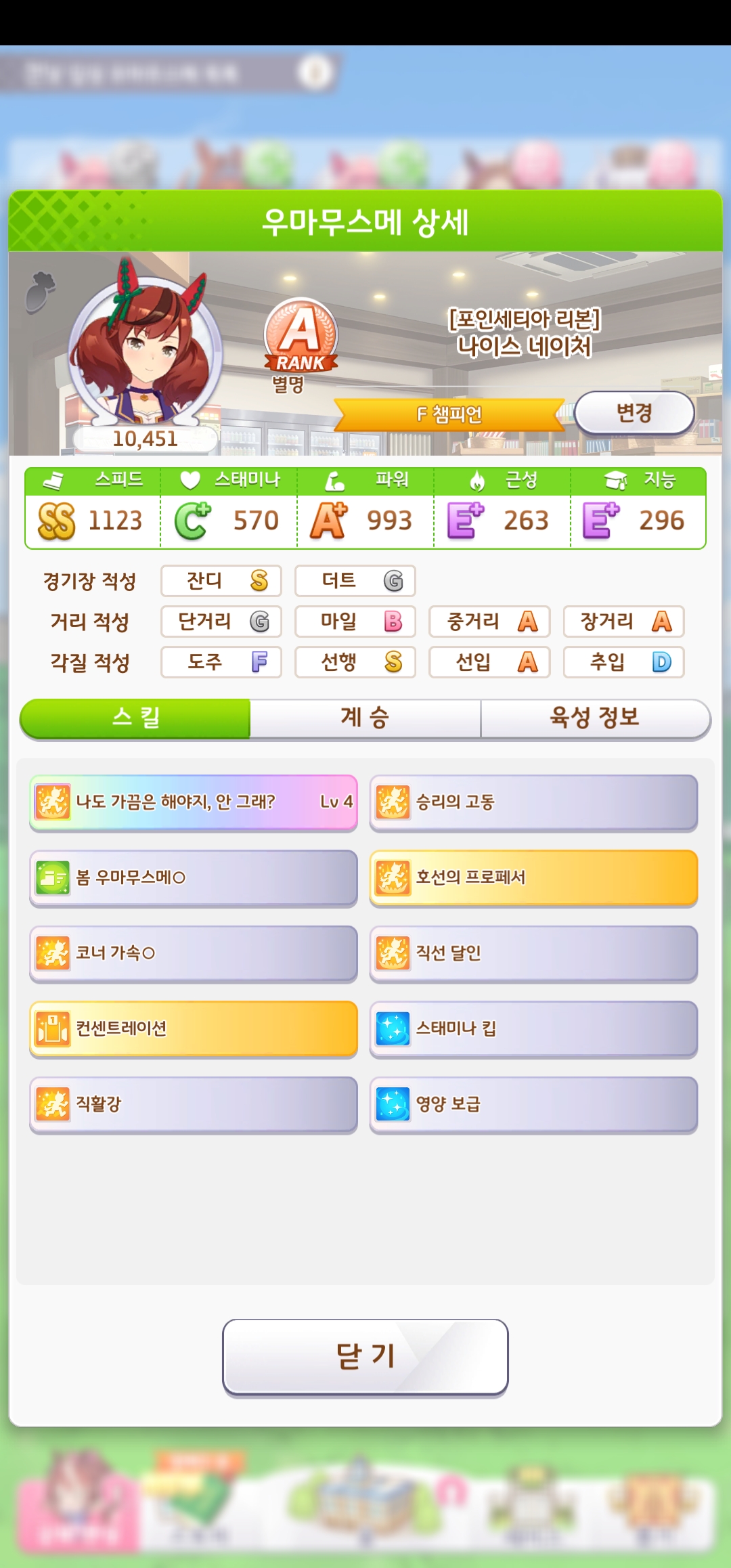Open the 봄 우마무스메○ skill

tap(194, 878)
